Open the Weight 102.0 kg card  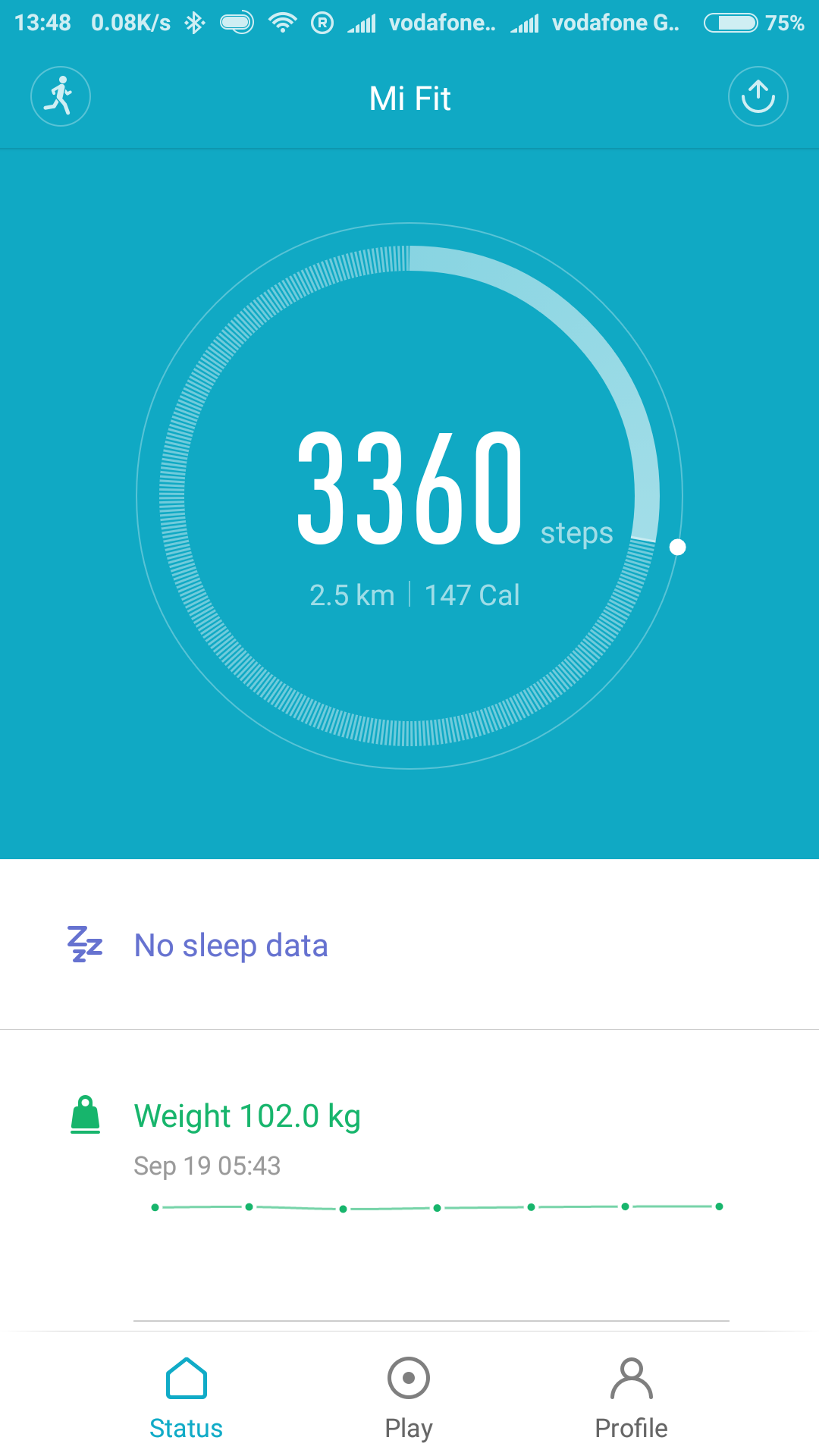point(409,1153)
